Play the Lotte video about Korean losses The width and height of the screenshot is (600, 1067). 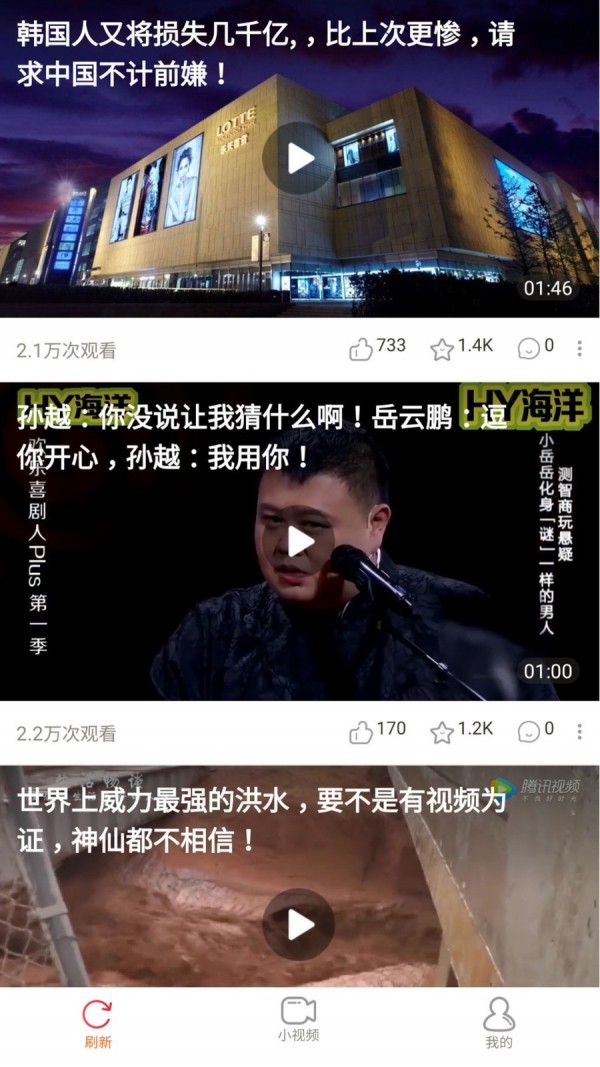299,158
